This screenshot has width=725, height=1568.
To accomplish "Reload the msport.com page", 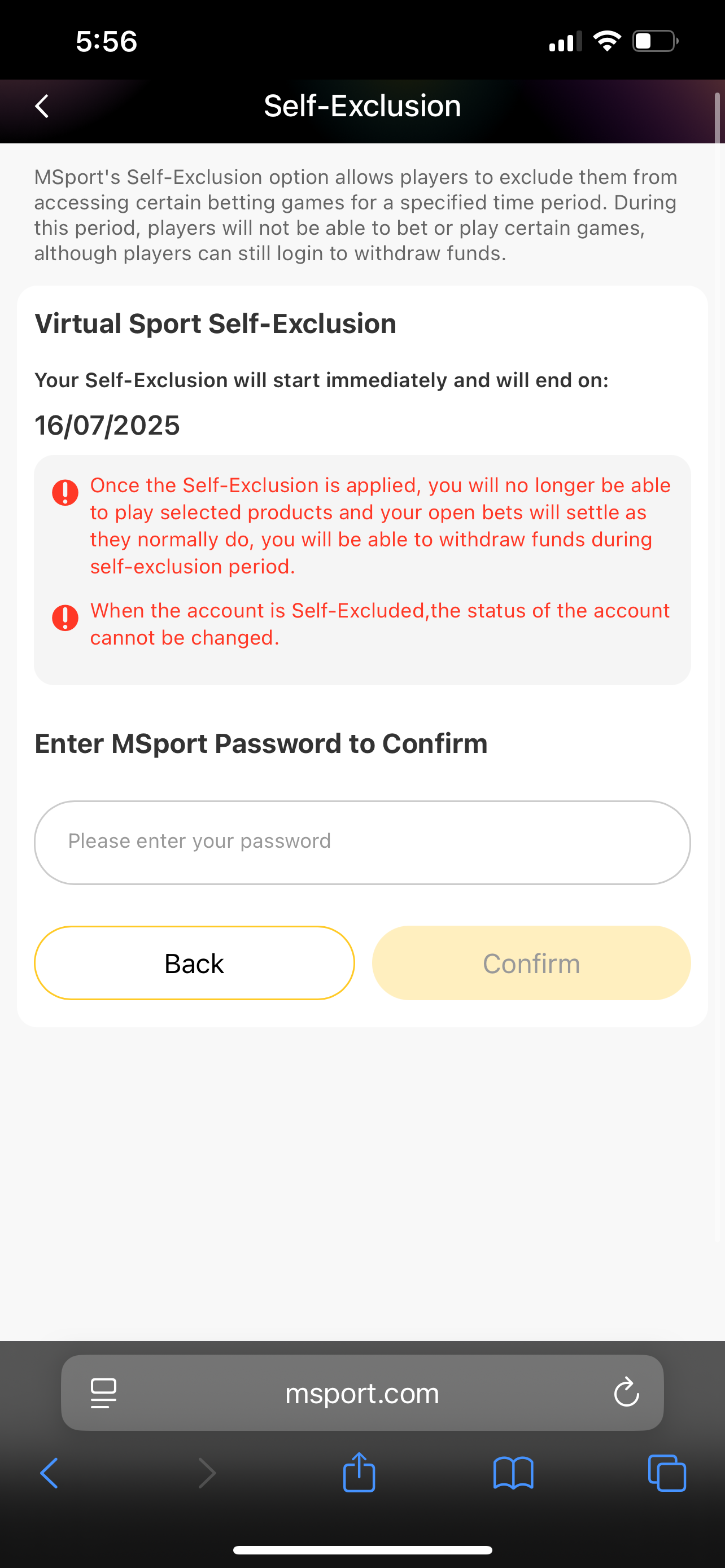I will [626, 1392].
